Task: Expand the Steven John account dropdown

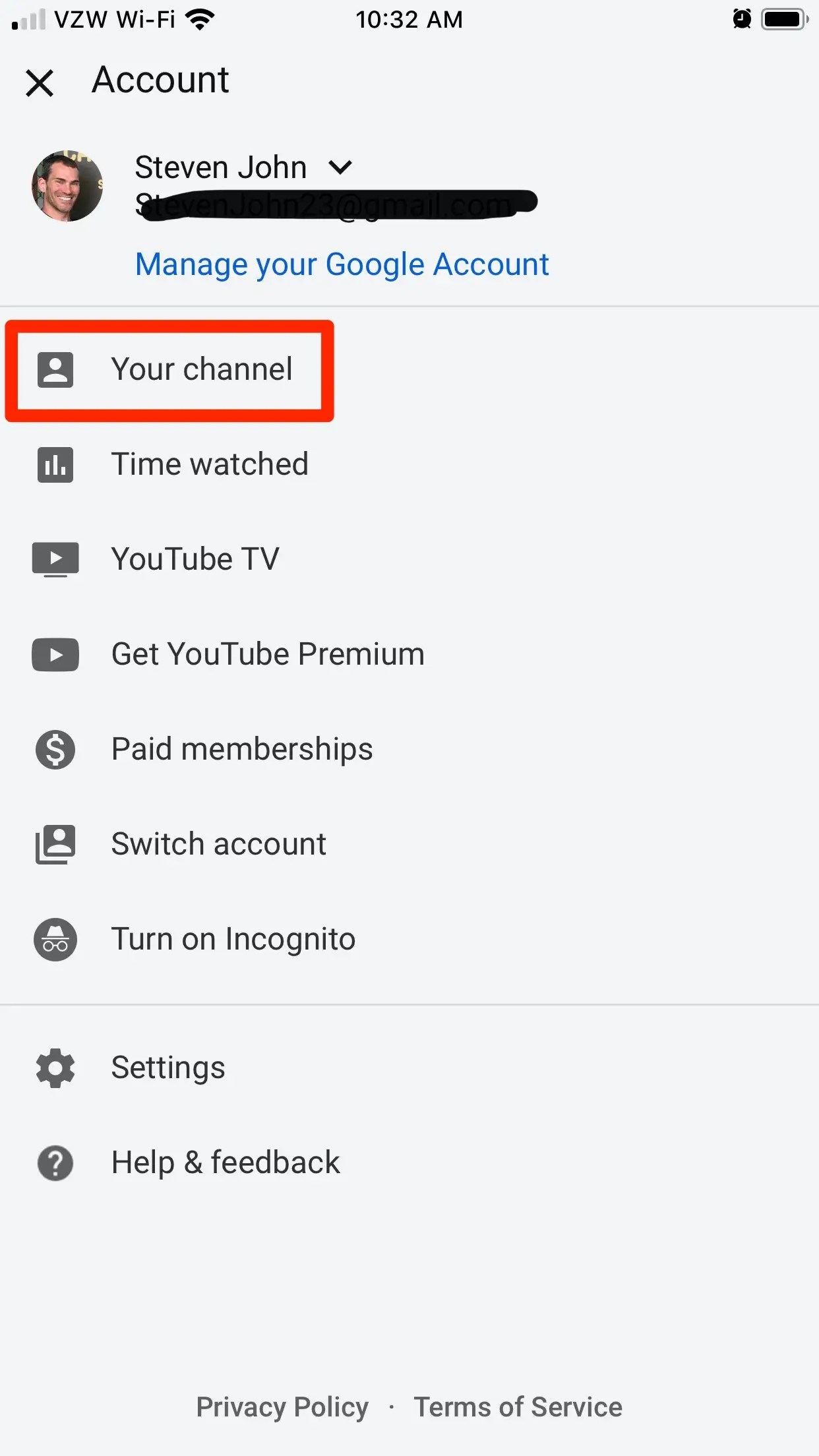Action: [340, 167]
